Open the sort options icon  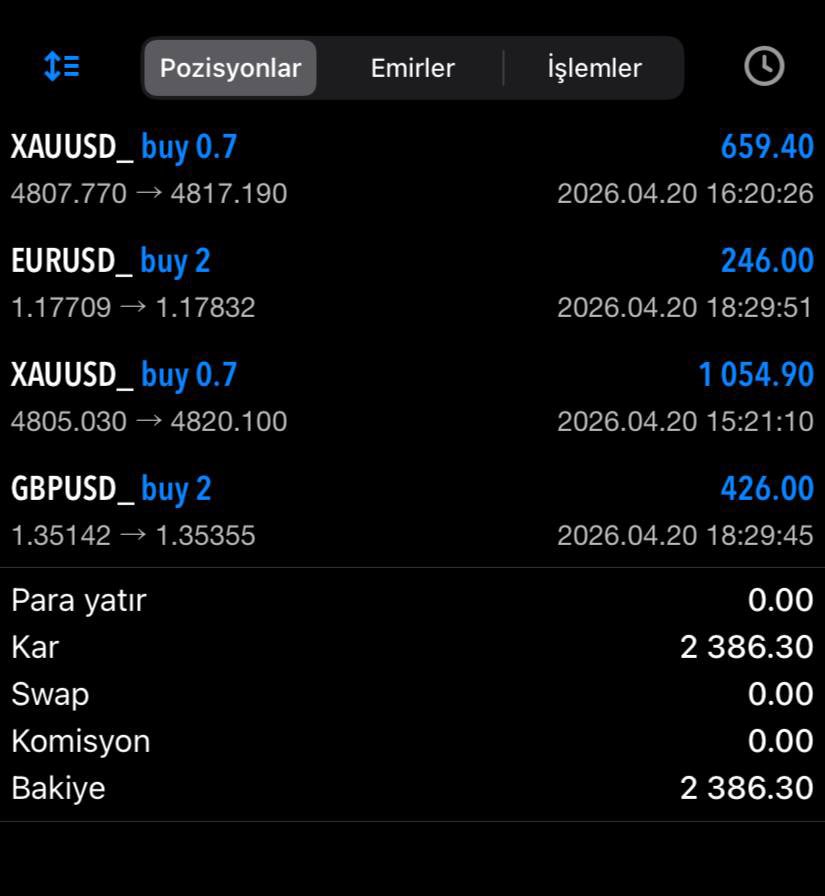click(62, 67)
